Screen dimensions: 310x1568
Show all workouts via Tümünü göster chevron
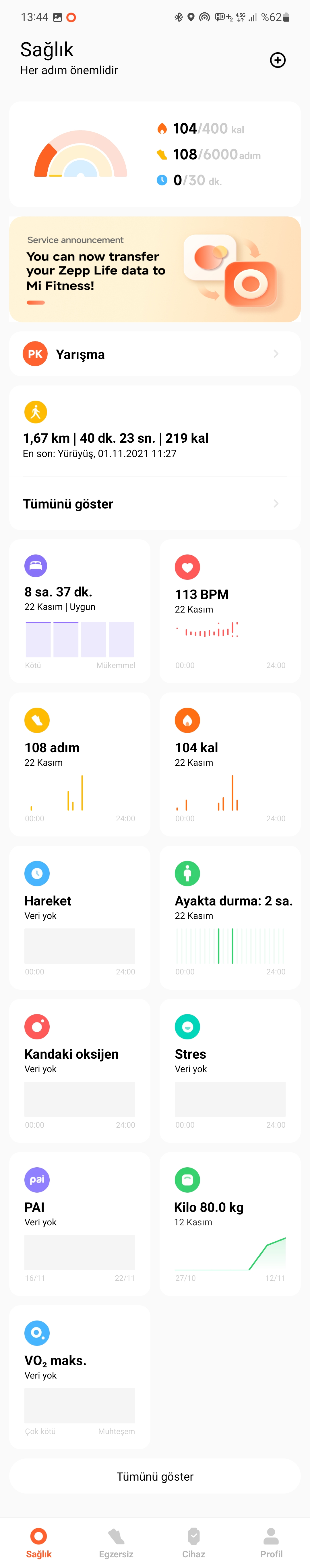coord(275,503)
